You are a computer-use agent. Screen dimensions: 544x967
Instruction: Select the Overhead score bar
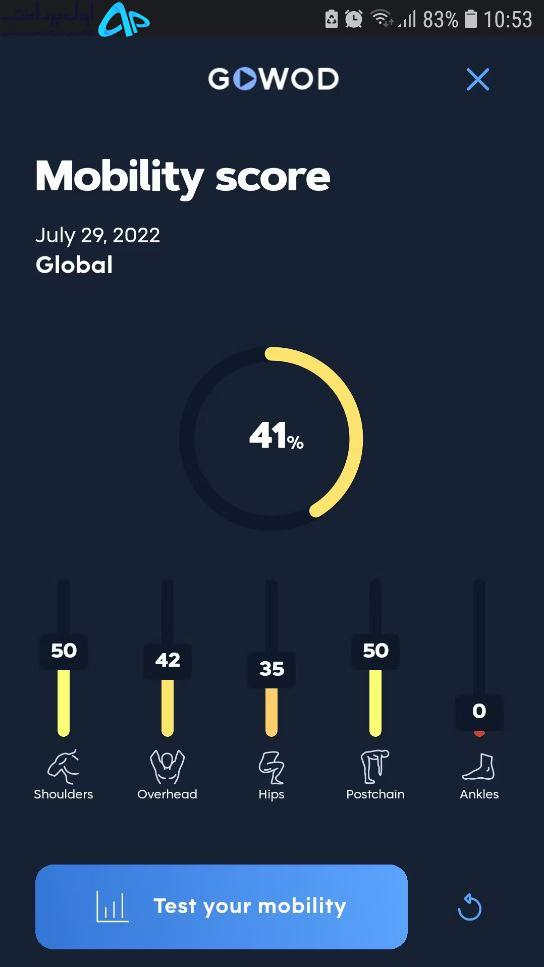pos(167,658)
